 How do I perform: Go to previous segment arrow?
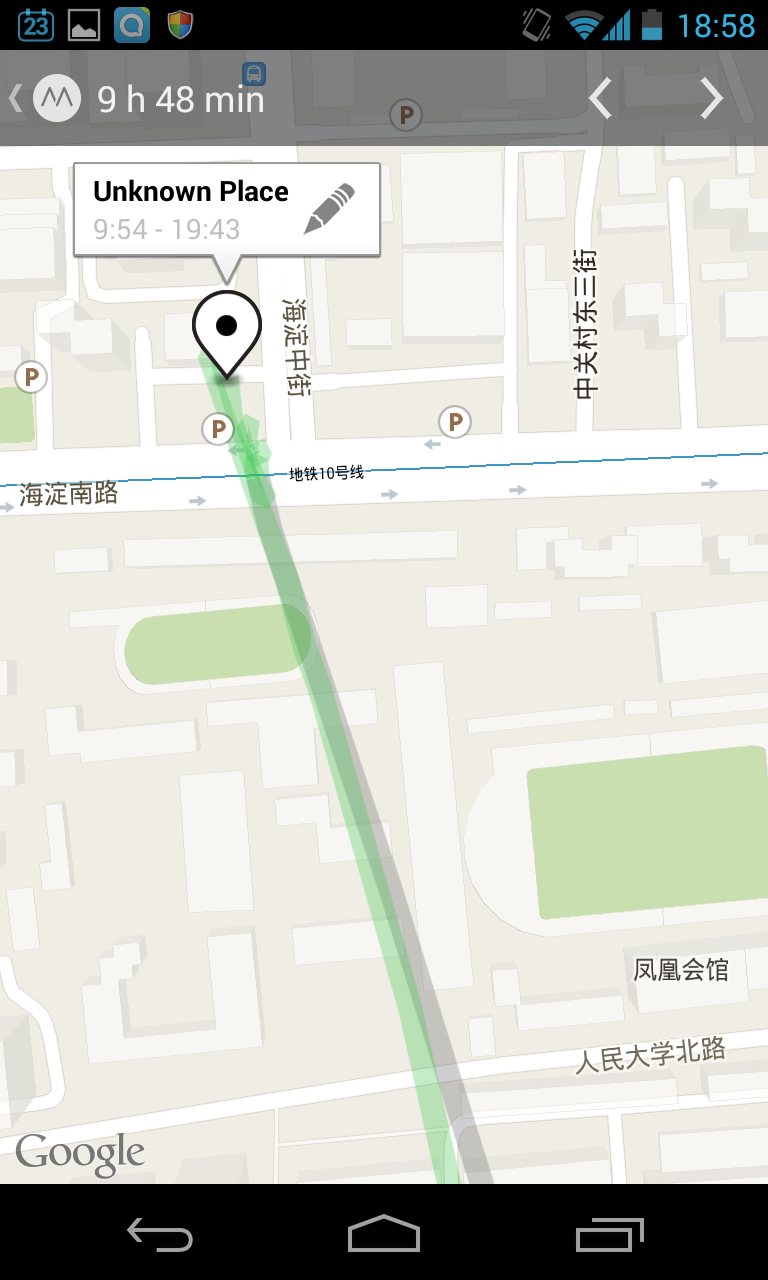(600, 99)
